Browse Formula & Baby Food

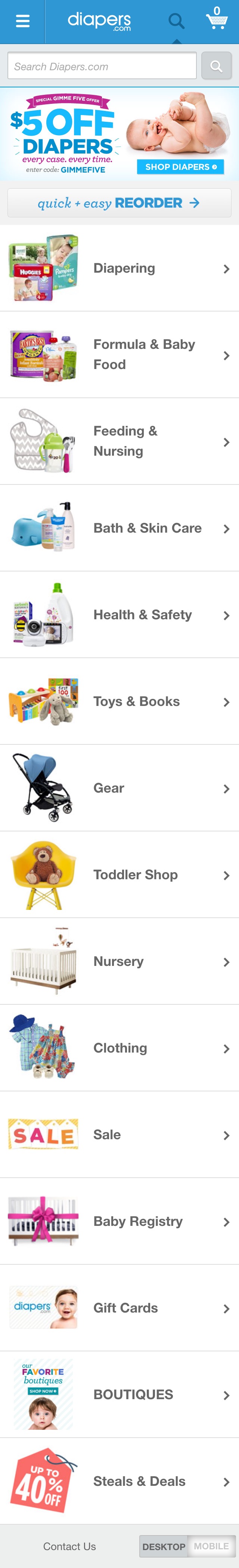pyautogui.click(x=119, y=355)
